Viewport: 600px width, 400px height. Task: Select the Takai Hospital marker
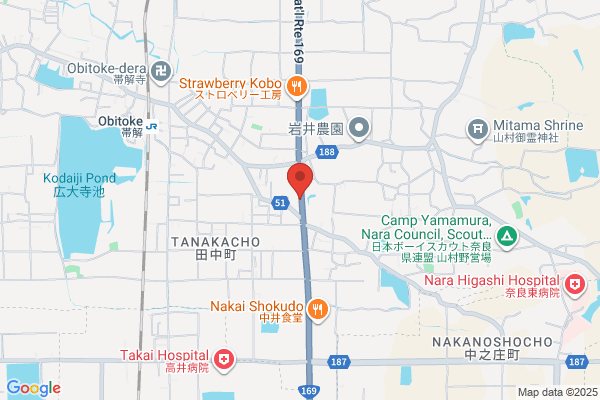point(224,360)
